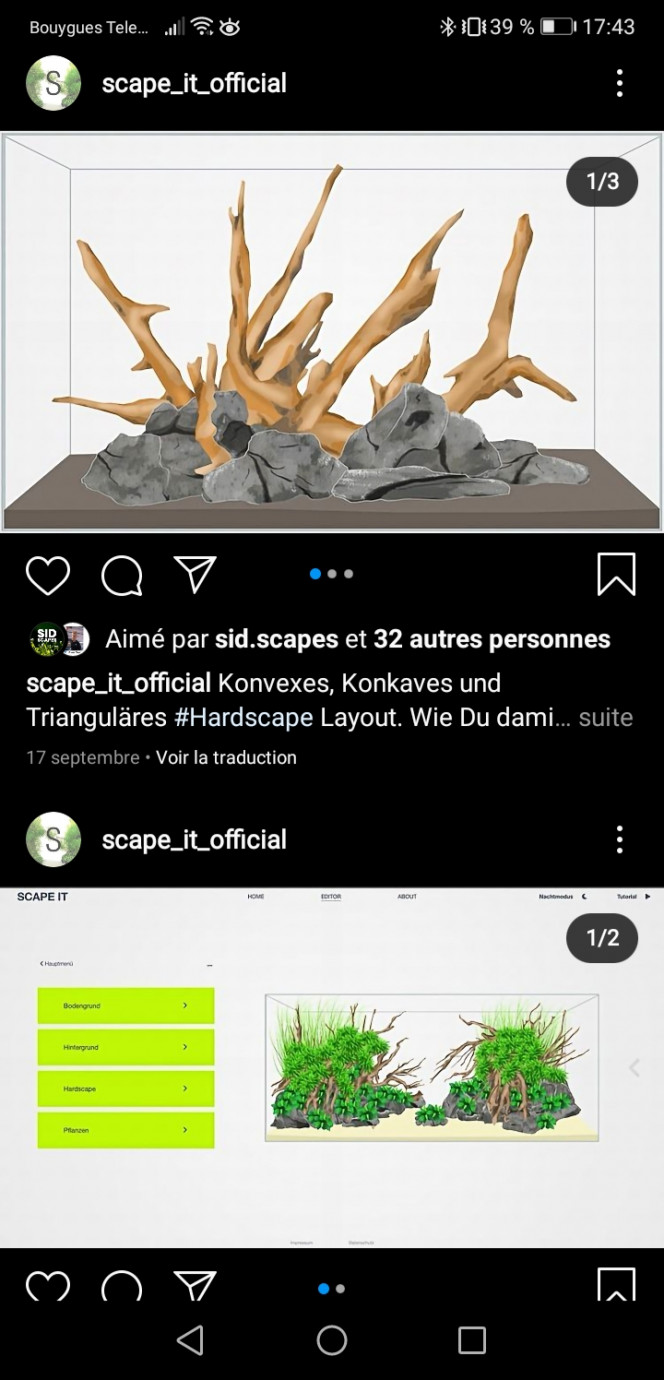View the 32 autres personnes who liked
This screenshot has width=664, height=1380.
491,639
